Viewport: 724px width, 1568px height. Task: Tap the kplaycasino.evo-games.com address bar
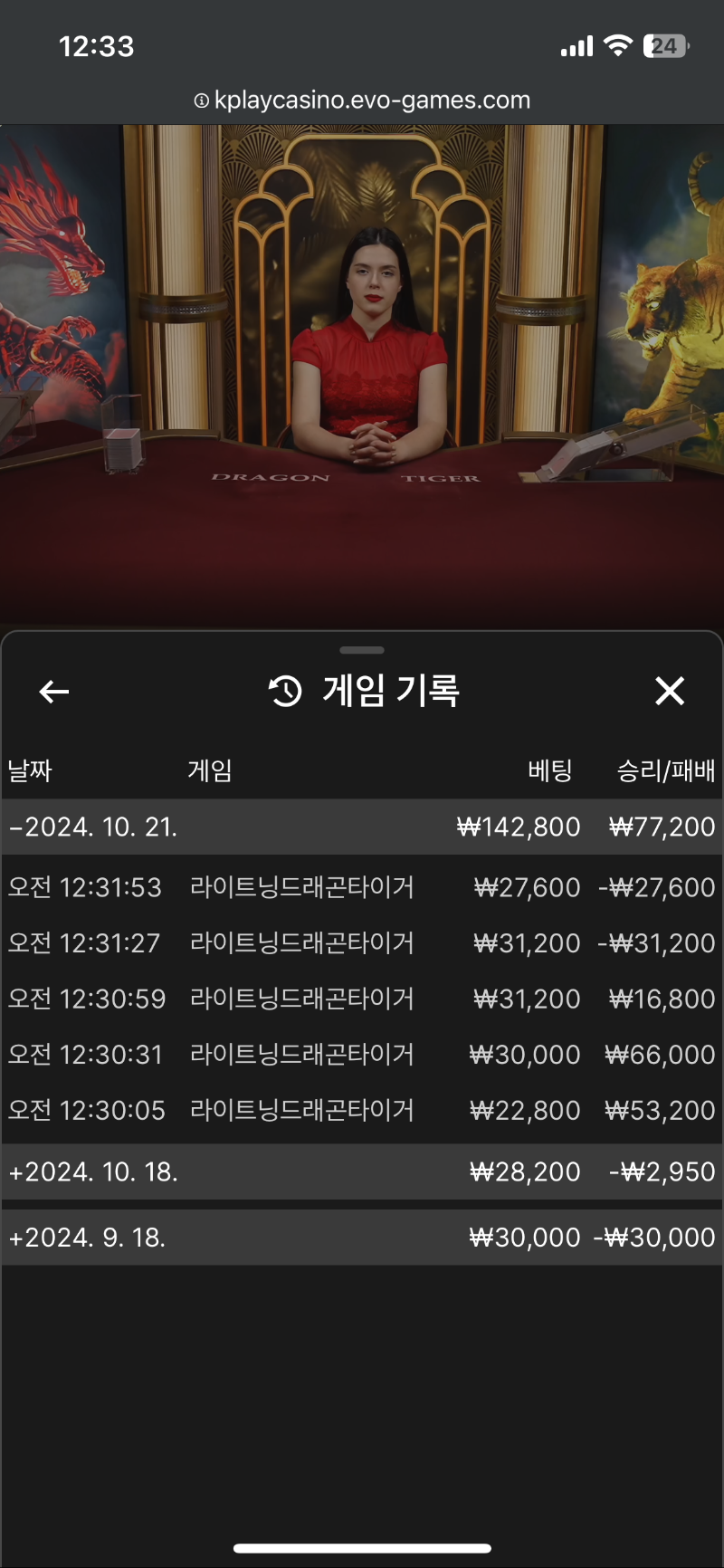click(x=362, y=100)
